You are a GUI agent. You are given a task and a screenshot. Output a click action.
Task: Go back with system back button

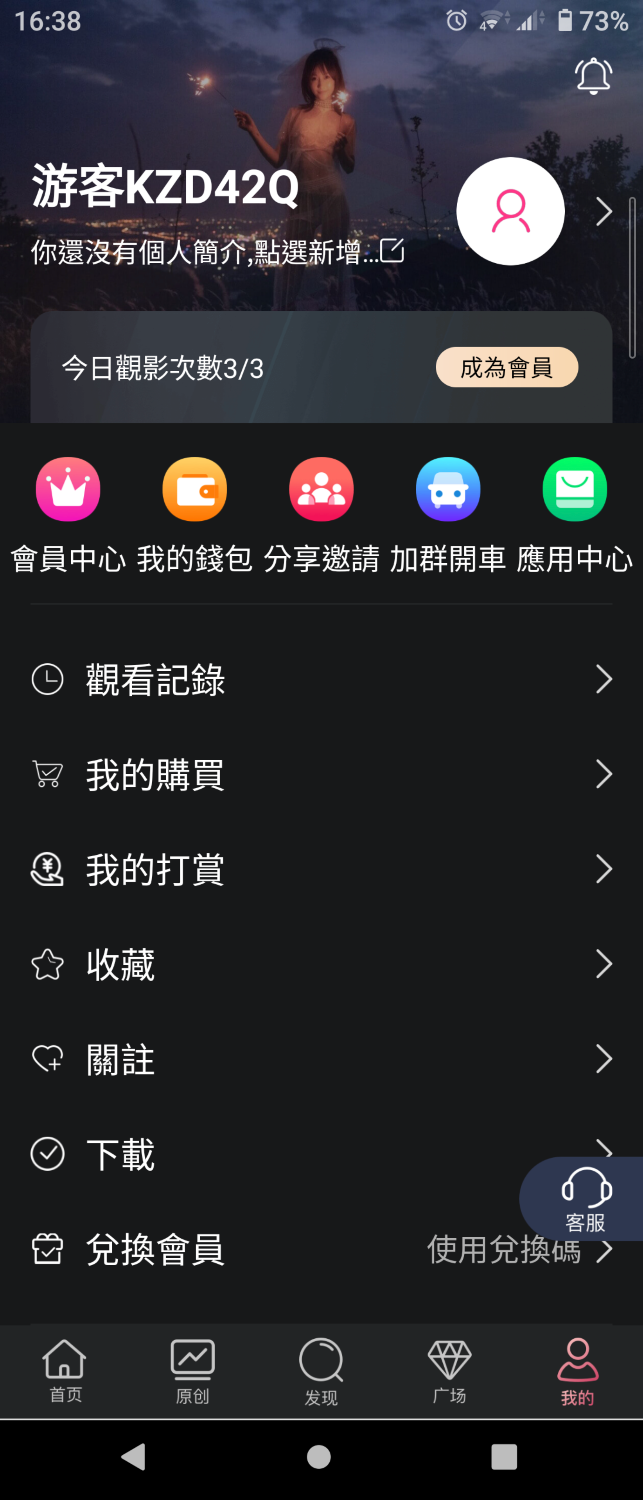pyautogui.click(x=133, y=1456)
